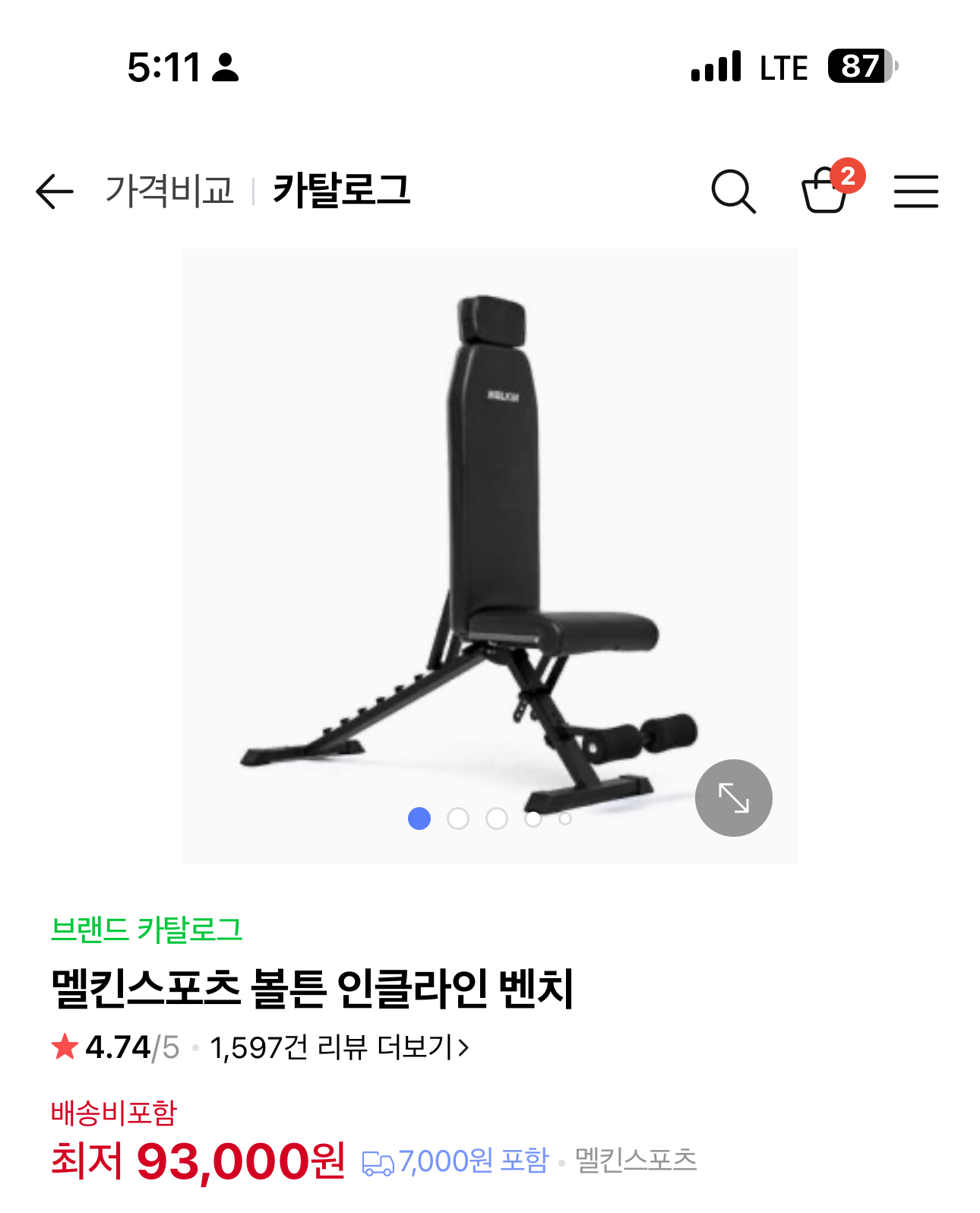Image resolution: width=980 pixels, height=1213 pixels.
Task: Open the shopping basket with 2 items
Action: [826, 191]
